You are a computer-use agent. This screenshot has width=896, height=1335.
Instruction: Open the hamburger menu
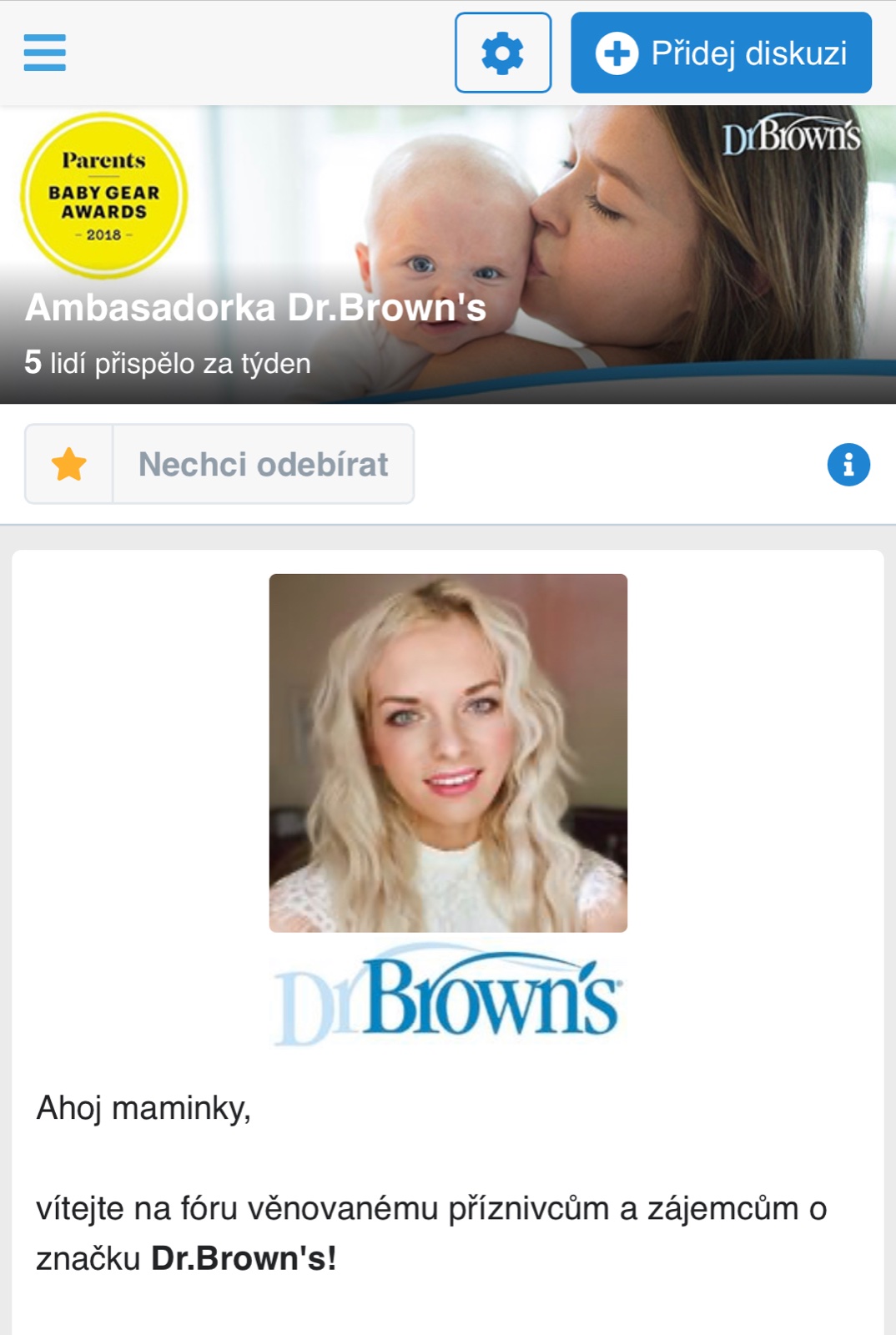point(44,53)
